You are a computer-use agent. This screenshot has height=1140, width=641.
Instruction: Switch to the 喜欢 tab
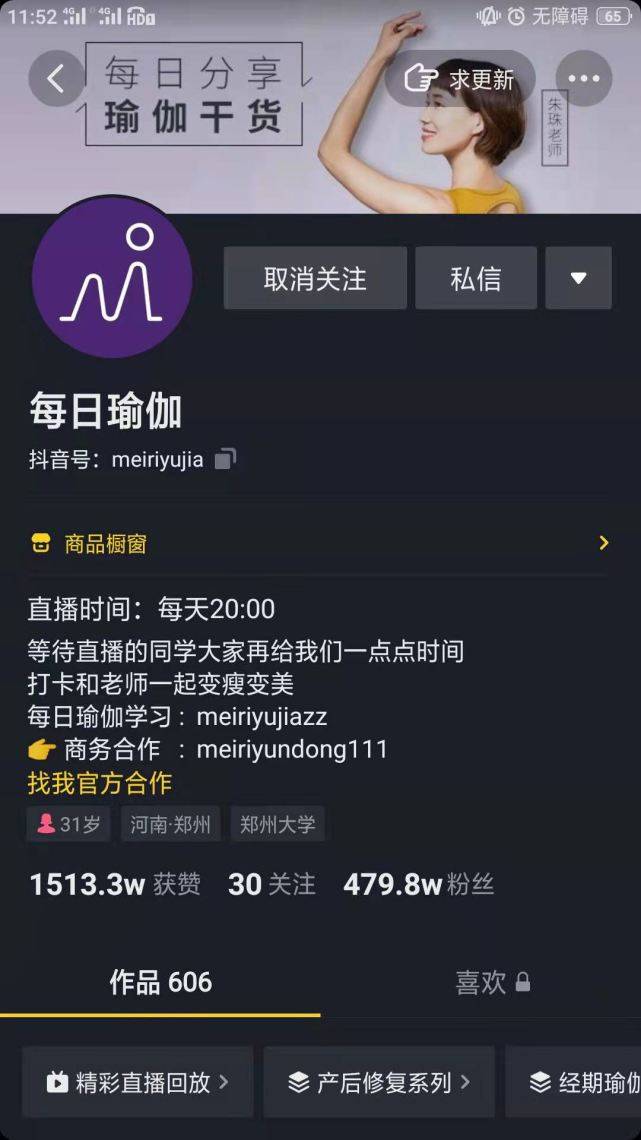tap(492, 982)
